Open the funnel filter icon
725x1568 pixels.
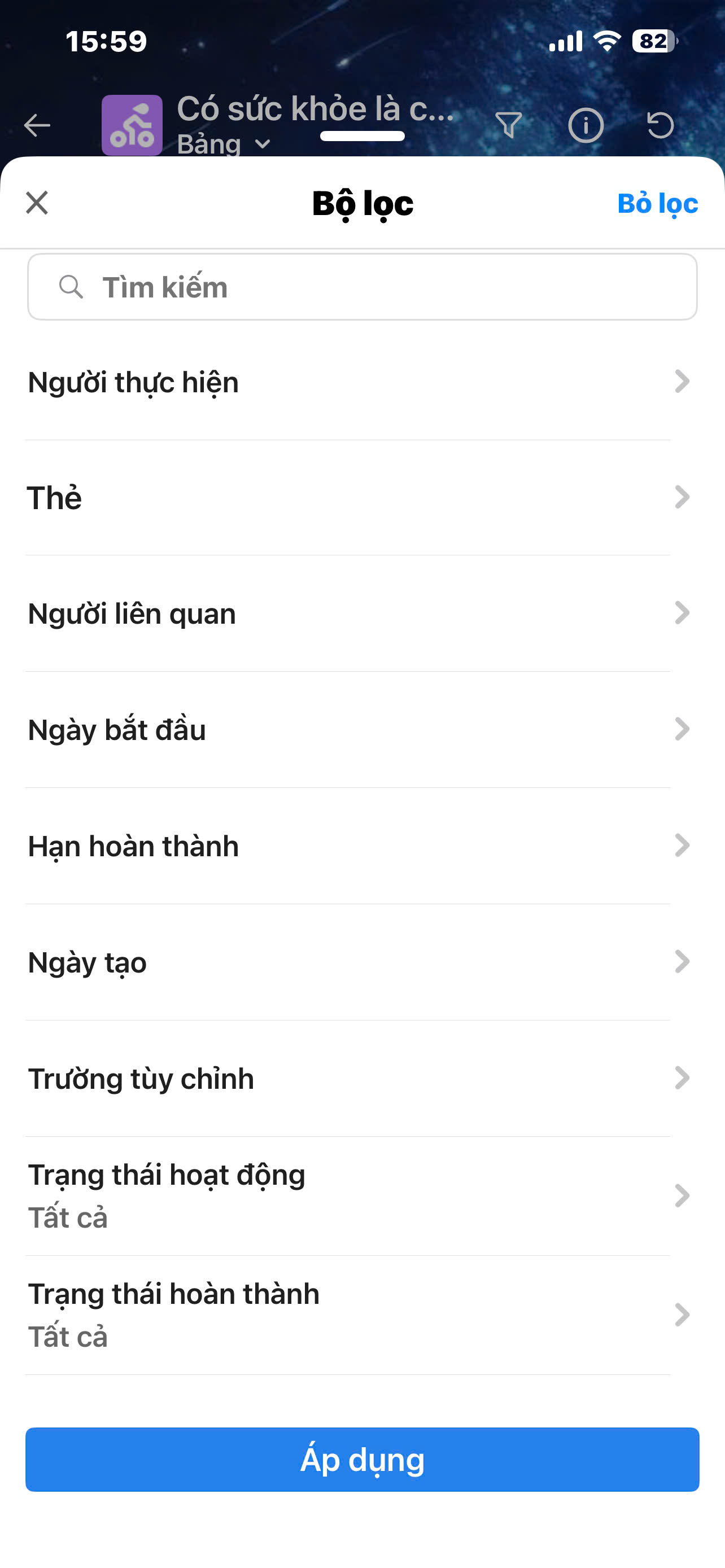pos(508,125)
